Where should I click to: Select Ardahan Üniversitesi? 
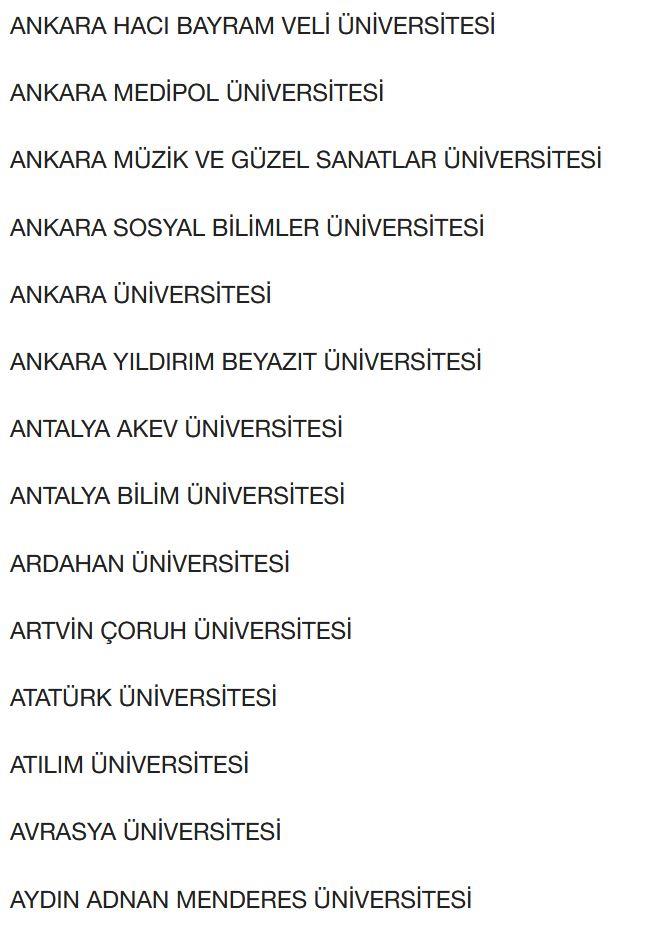(x=149, y=564)
